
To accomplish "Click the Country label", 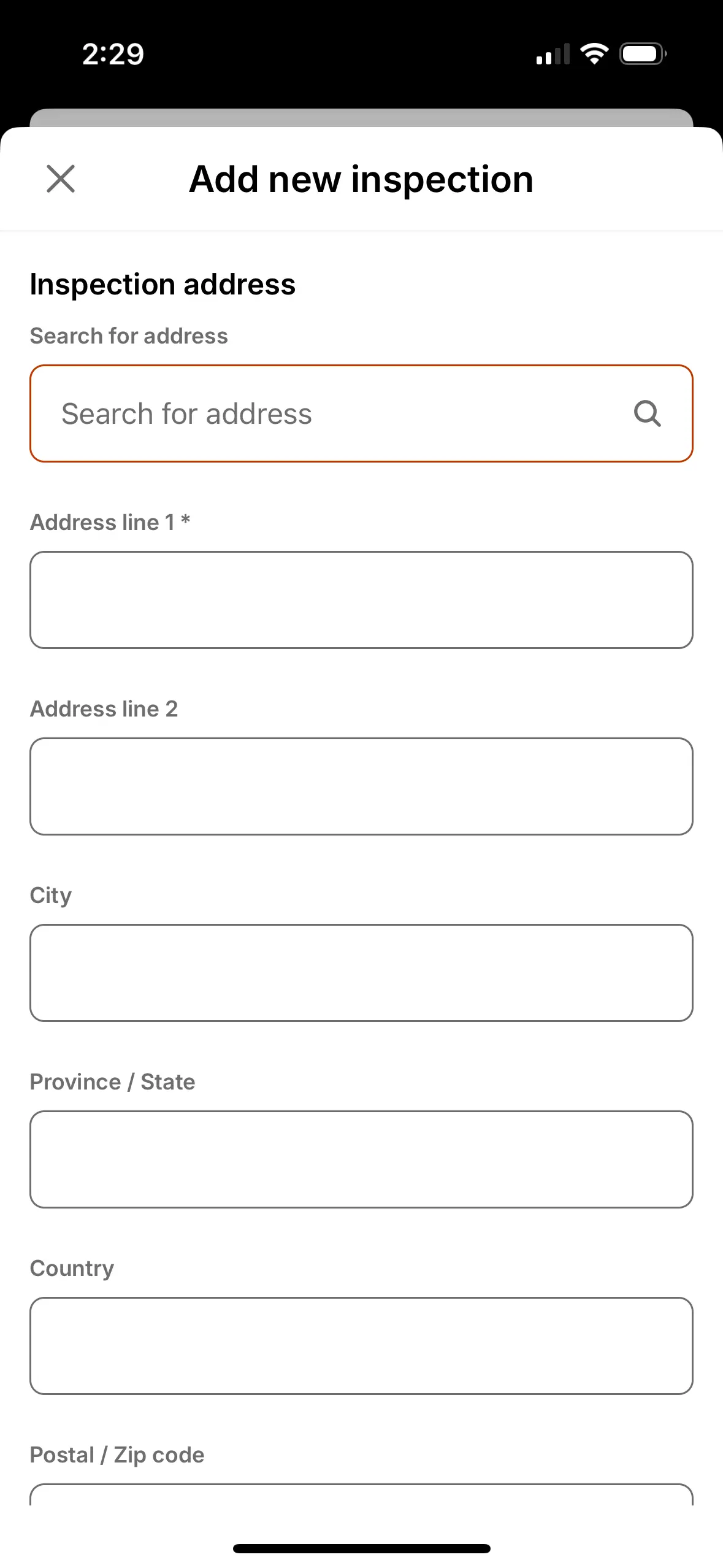I will tap(72, 1268).
